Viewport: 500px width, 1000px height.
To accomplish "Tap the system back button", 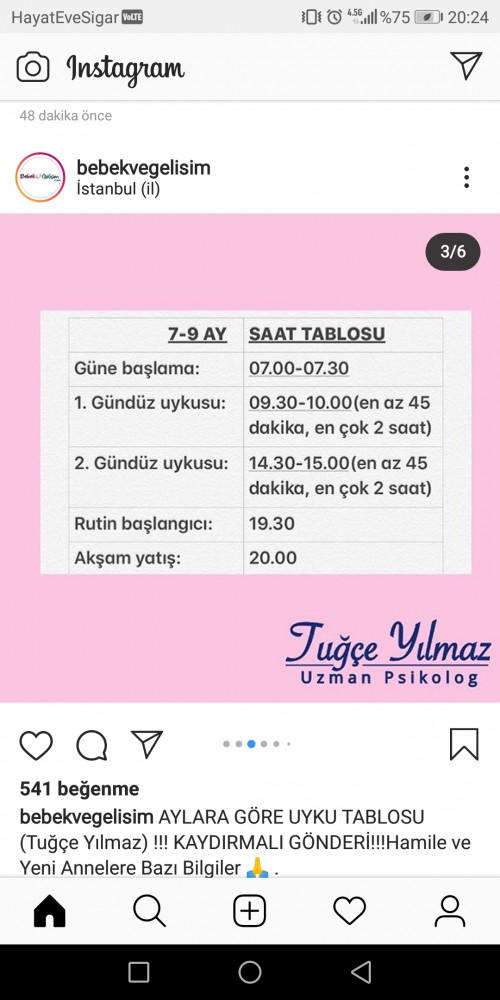I will coord(361,972).
